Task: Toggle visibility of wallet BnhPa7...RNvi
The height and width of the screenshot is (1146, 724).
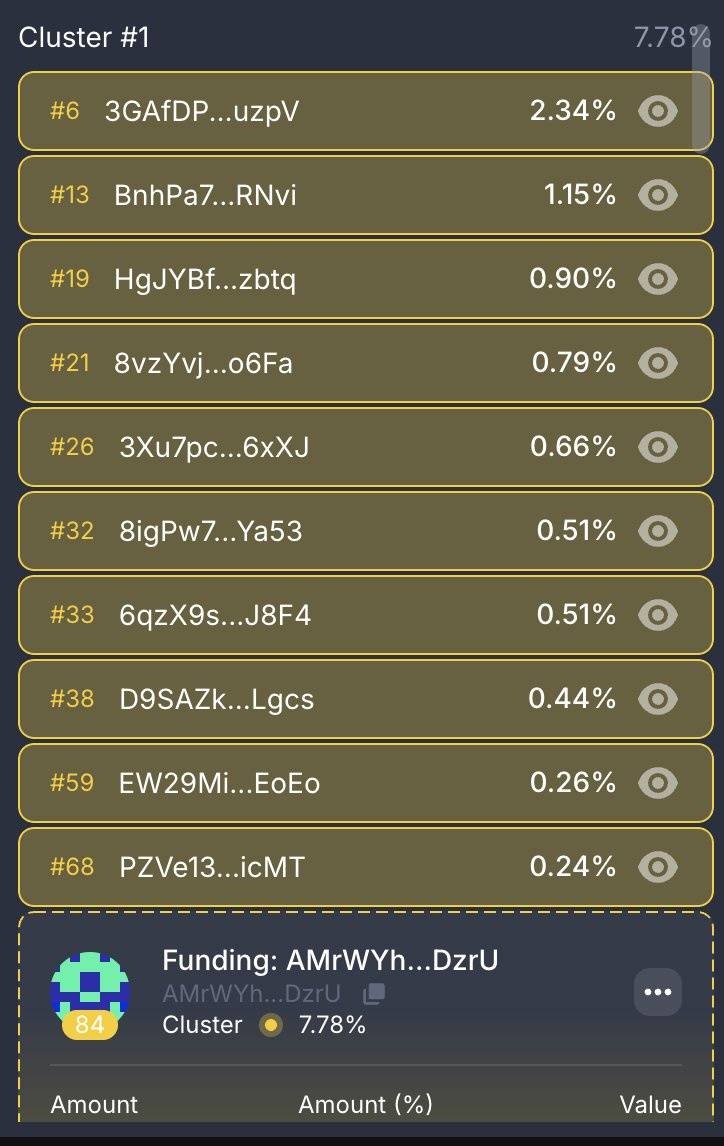Action: pos(658,196)
